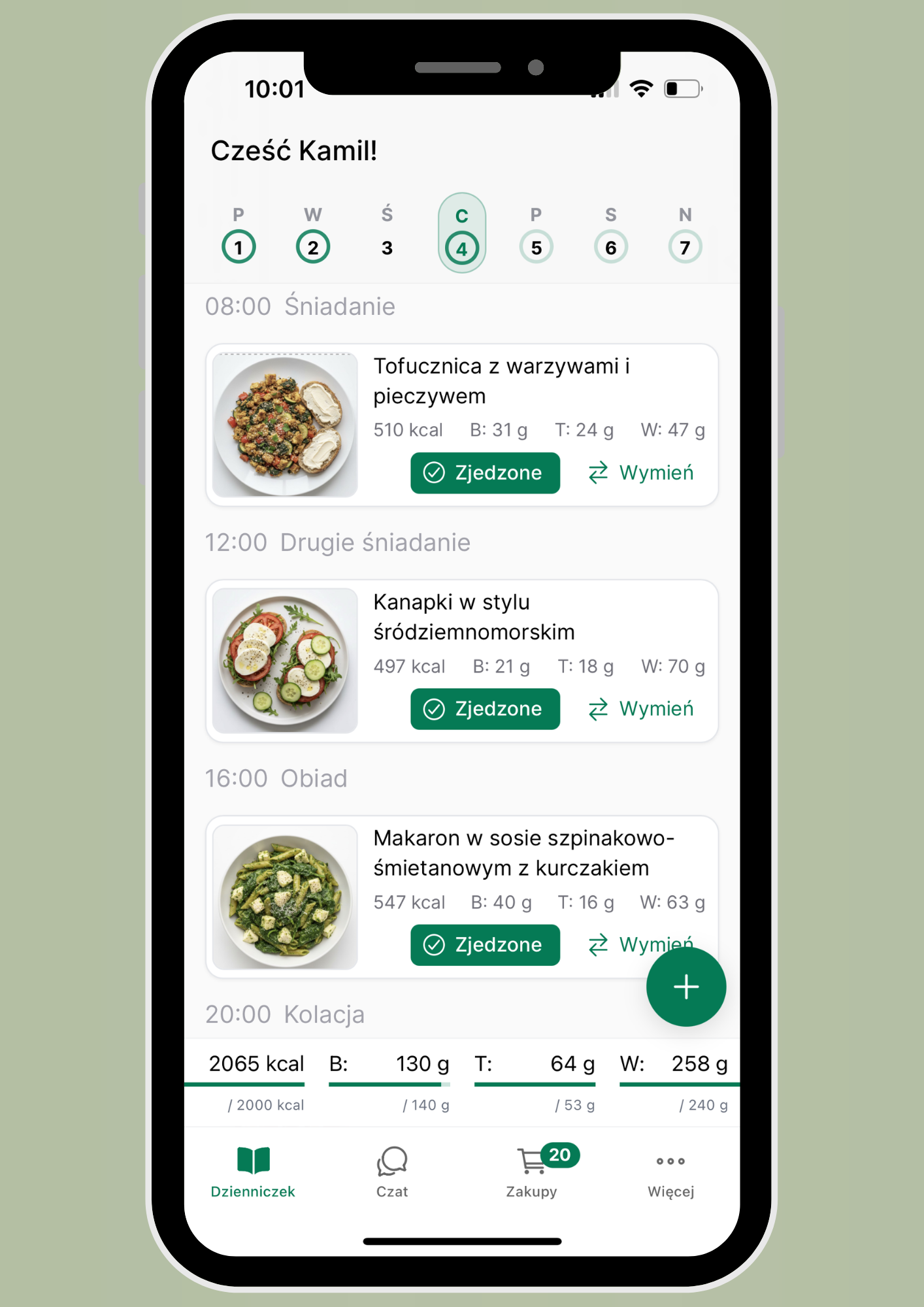This screenshot has width=924, height=1307.
Task: Select Tuesday day 2 in week strip
Action: 313,246
